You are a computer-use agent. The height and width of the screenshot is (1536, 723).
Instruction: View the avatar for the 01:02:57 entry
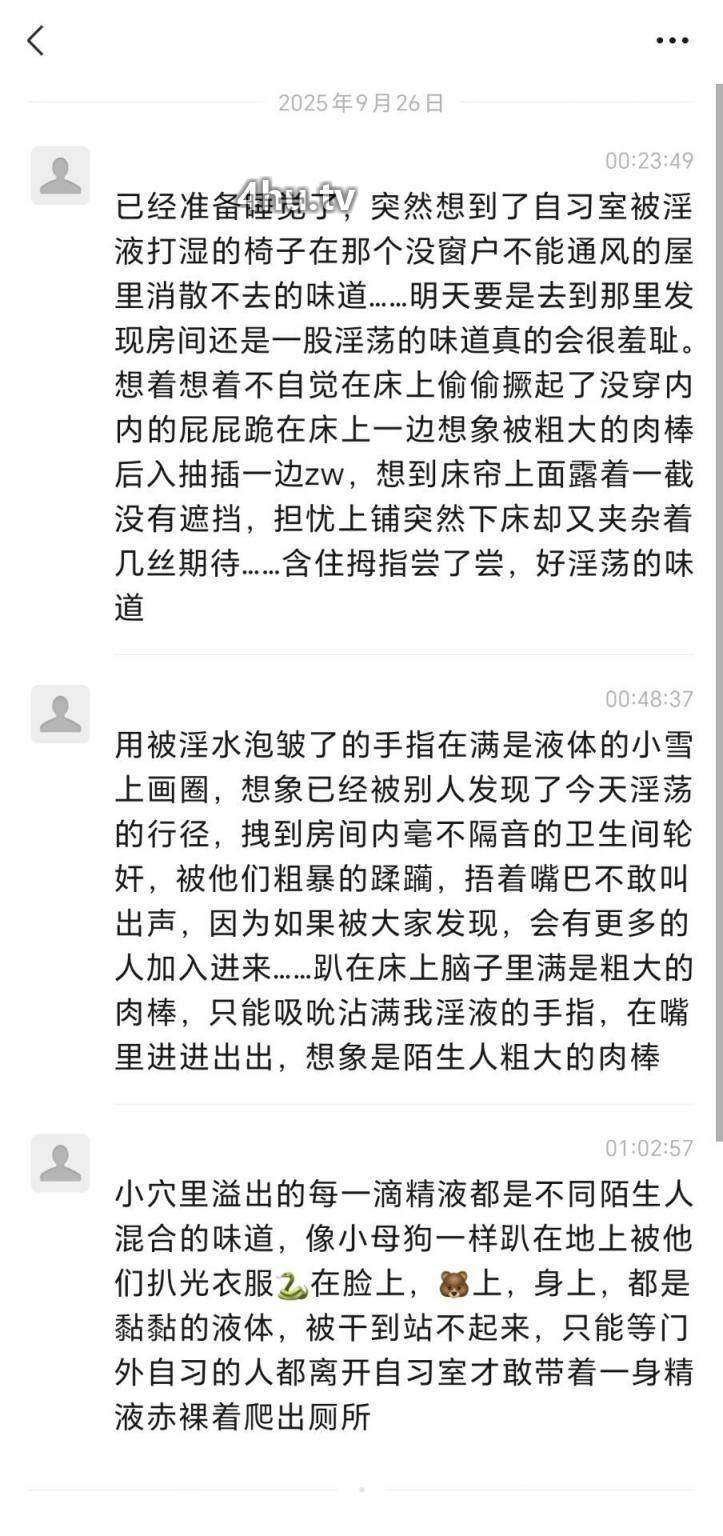pyautogui.click(x=60, y=1163)
